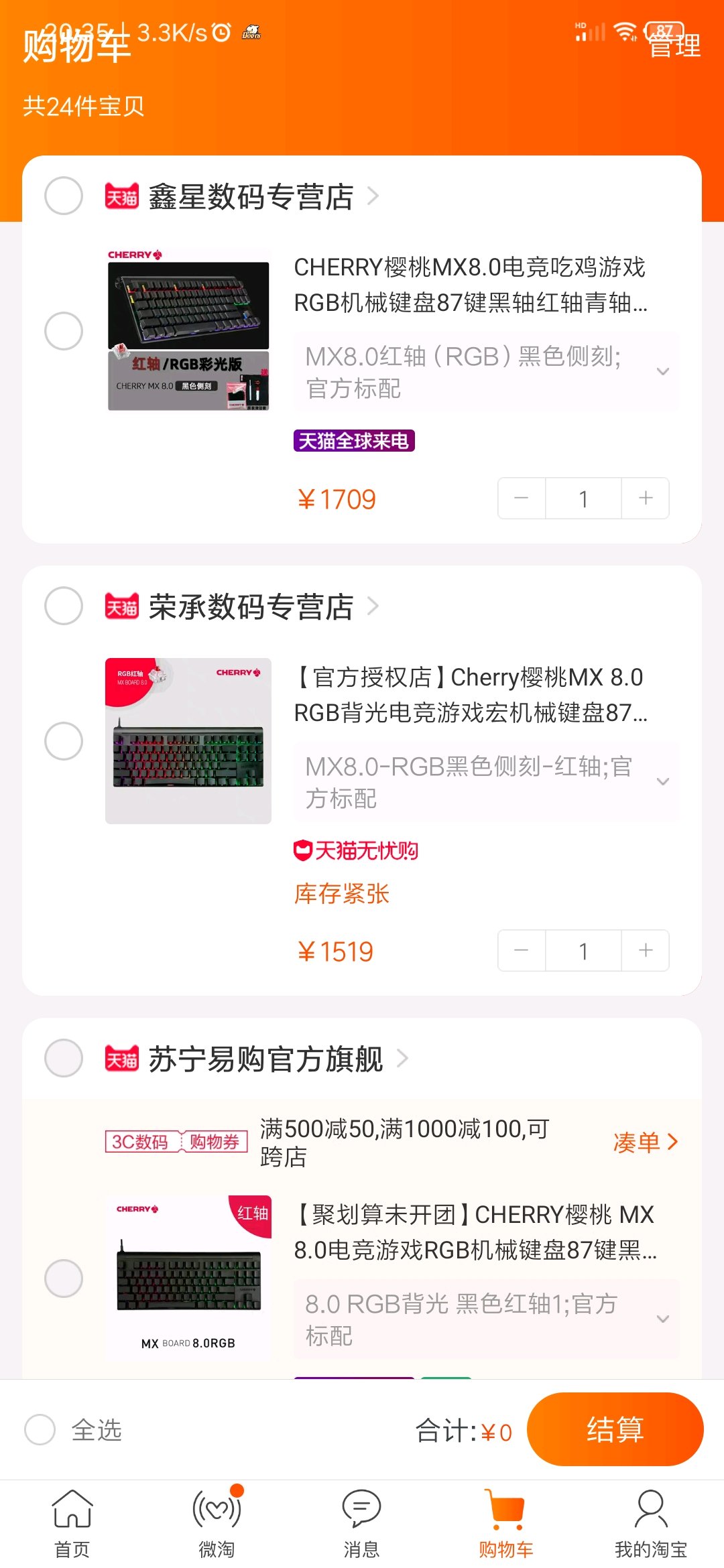
Task: Tap 凑单 to add more items
Action: point(646,1142)
